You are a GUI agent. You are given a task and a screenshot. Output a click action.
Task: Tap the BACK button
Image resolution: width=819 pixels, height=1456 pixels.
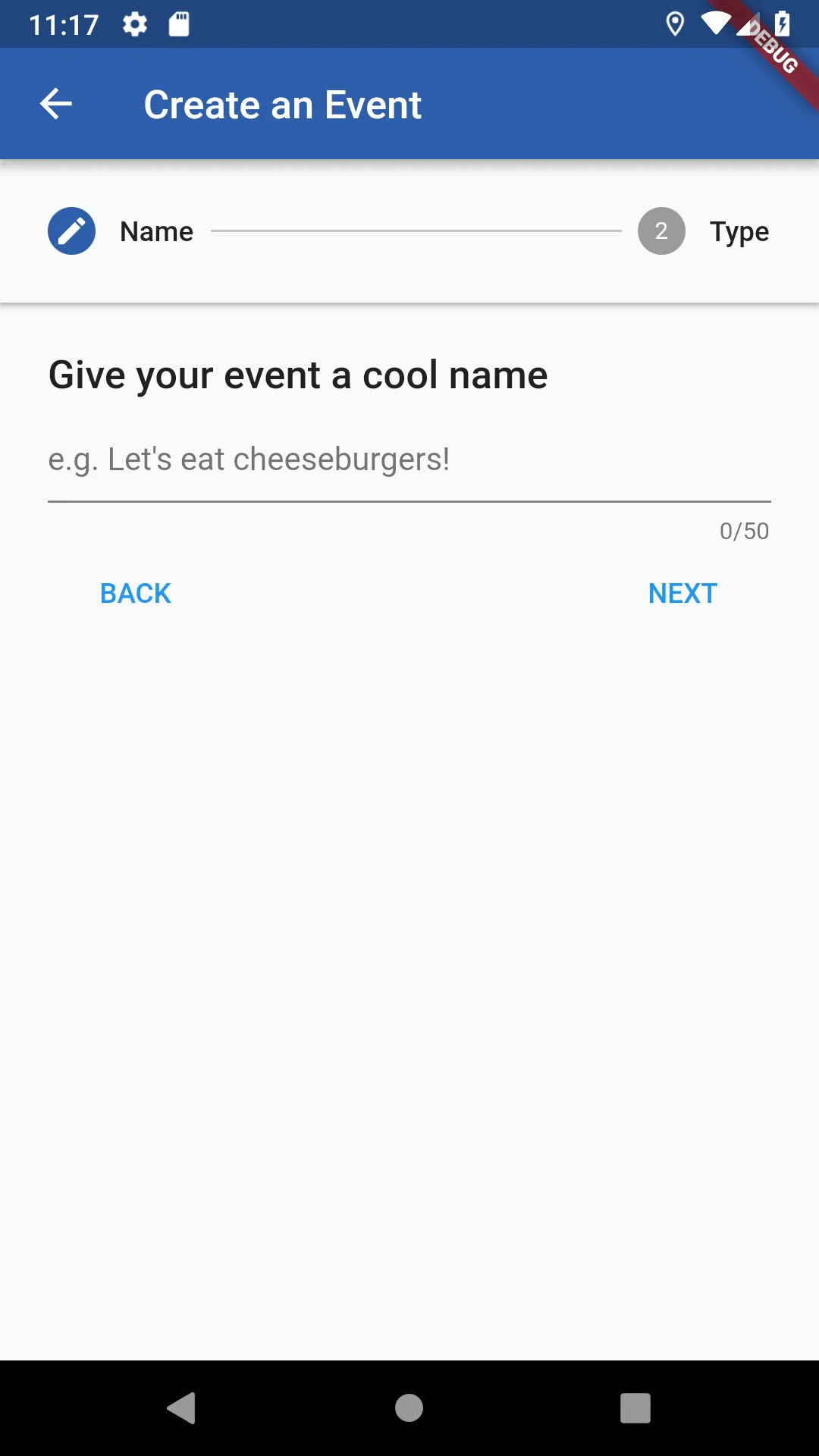136,593
